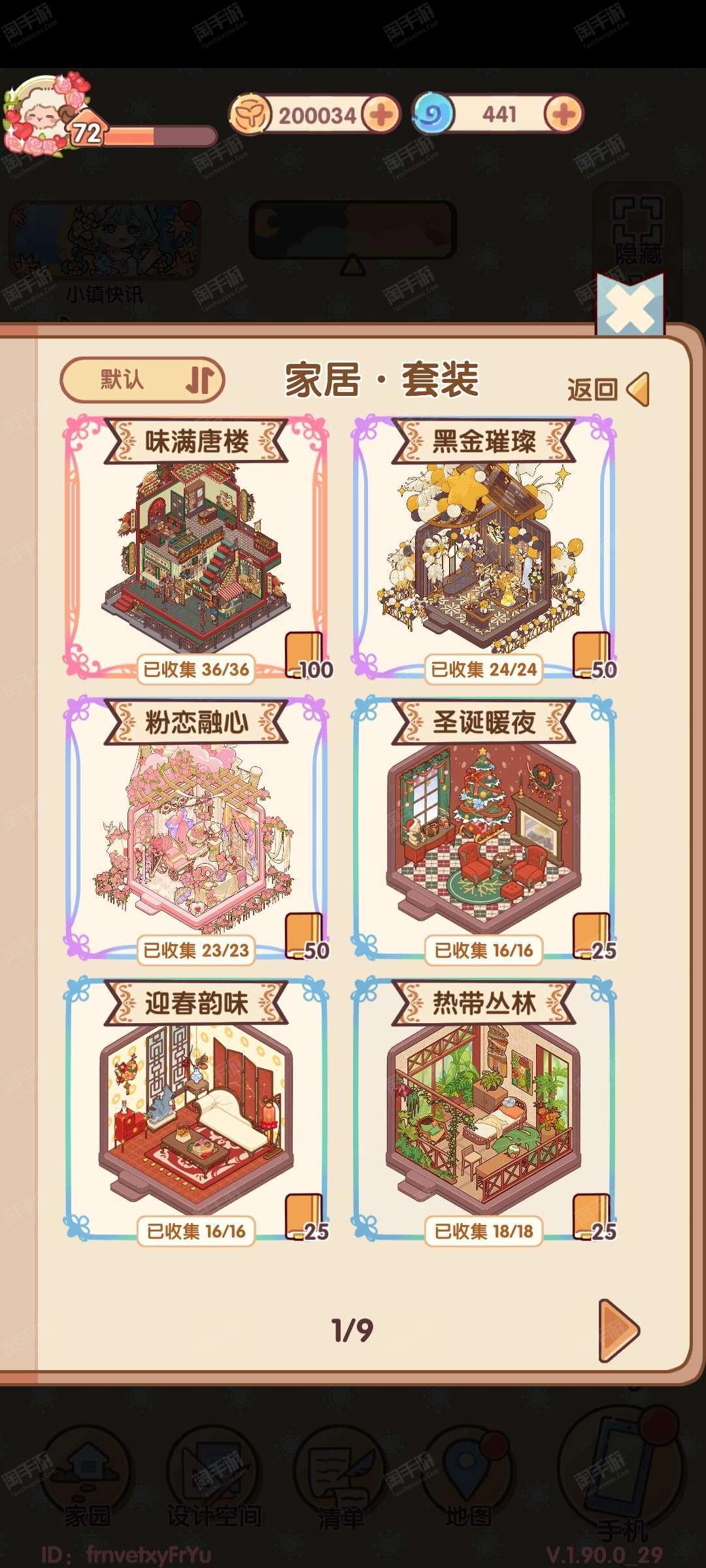The height and width of the screenshot is (1568, 706).
Task: Go to the next page of sets
Action: (618, 1330)
